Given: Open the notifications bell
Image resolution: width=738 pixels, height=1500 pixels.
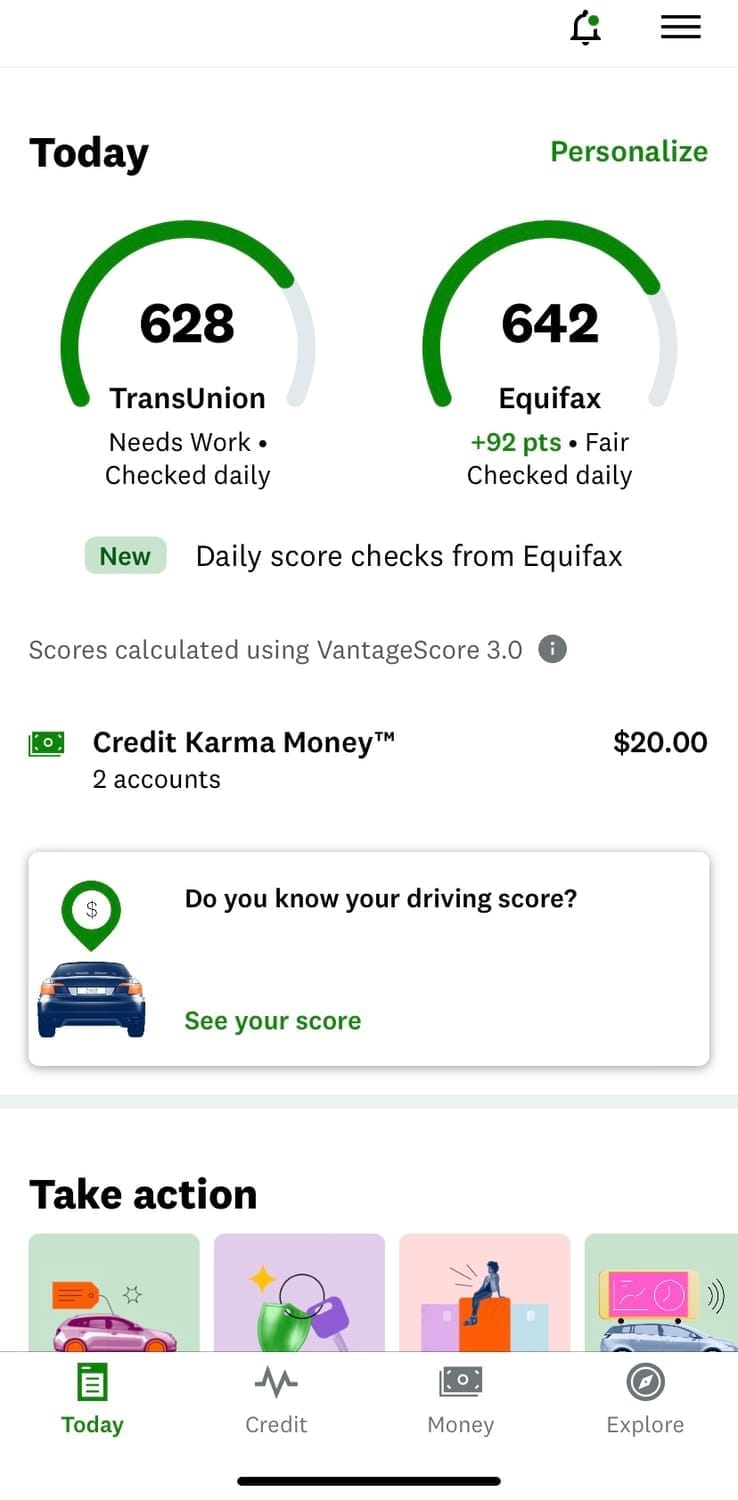Looking at the screenshot, I should pyautogui.click(x=585, y=29).
